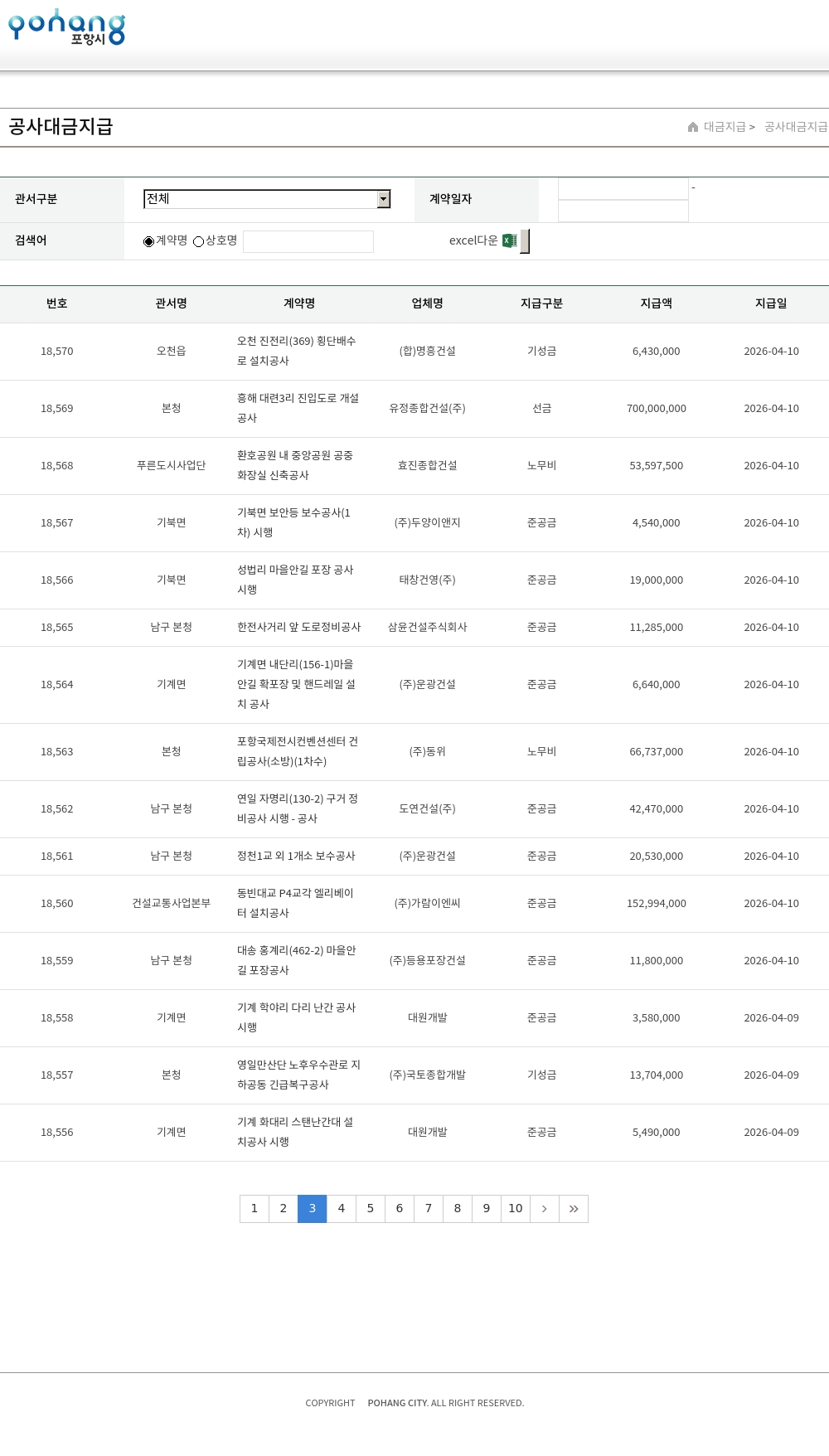Tap the second 계약일자 date field
This screenshot has height=1456, width=829.
point(623,211)
